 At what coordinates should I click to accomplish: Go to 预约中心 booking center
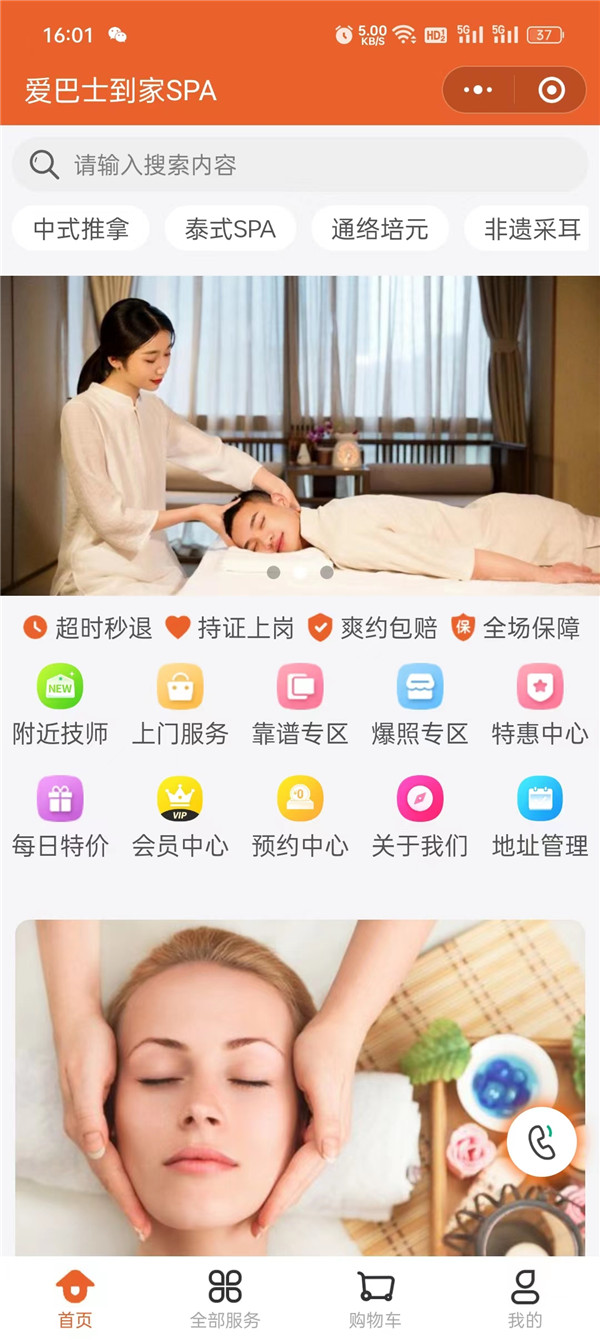[x=300, y=818]
